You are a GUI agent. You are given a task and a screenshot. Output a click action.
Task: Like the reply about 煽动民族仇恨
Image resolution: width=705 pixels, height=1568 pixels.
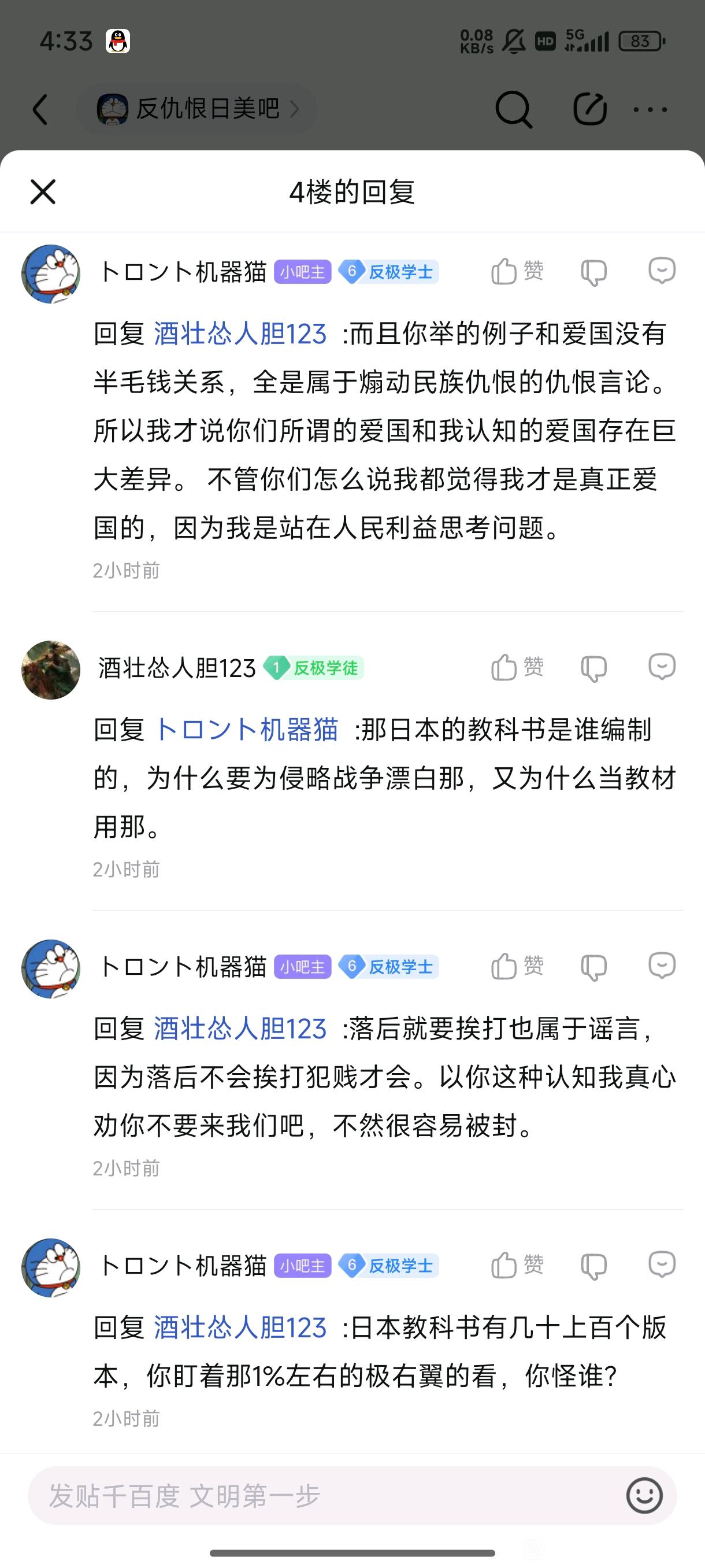click(517, 271)
